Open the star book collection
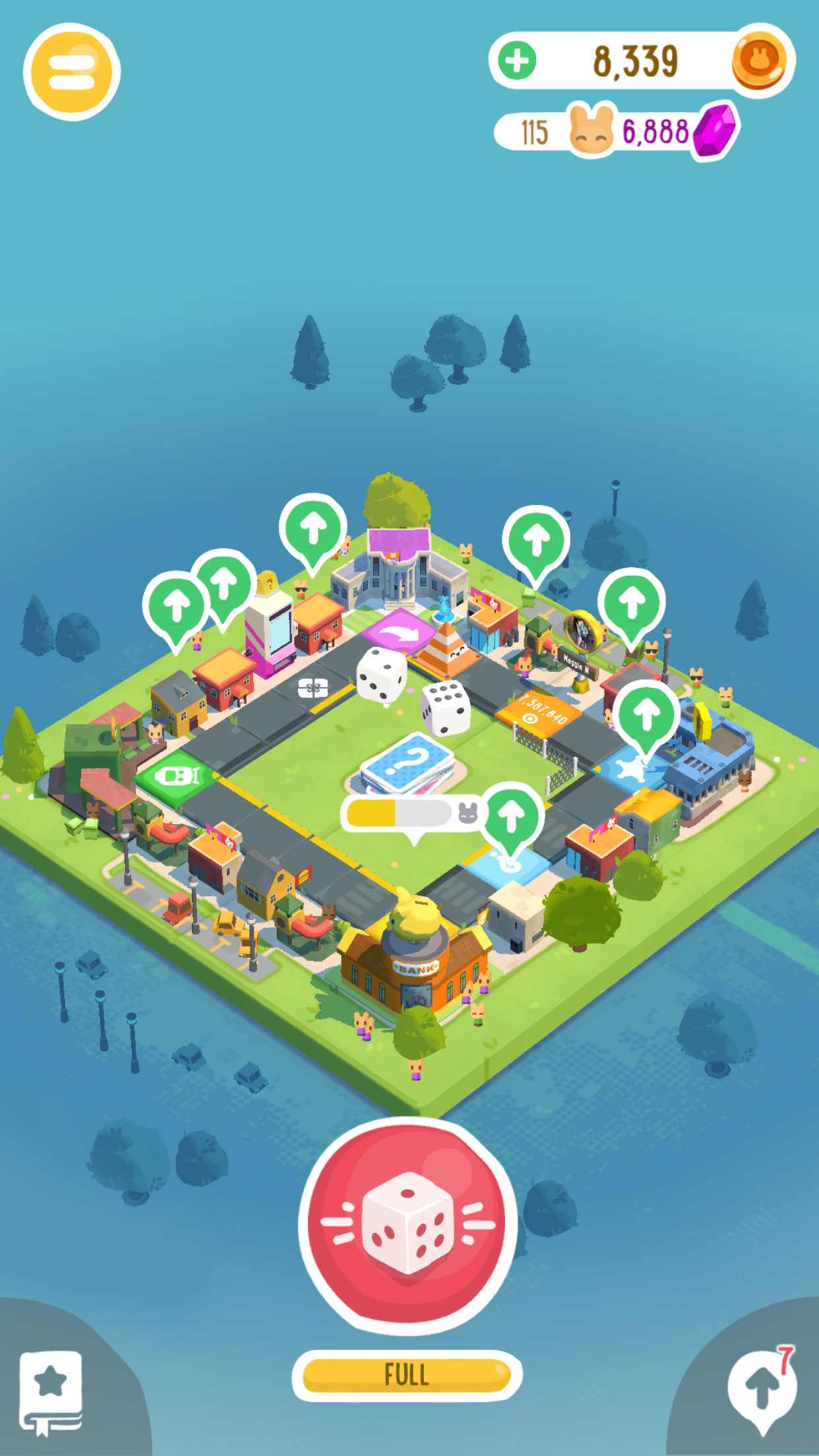The height and width of the screenshot is (1456, 819). pos(51,1391)
